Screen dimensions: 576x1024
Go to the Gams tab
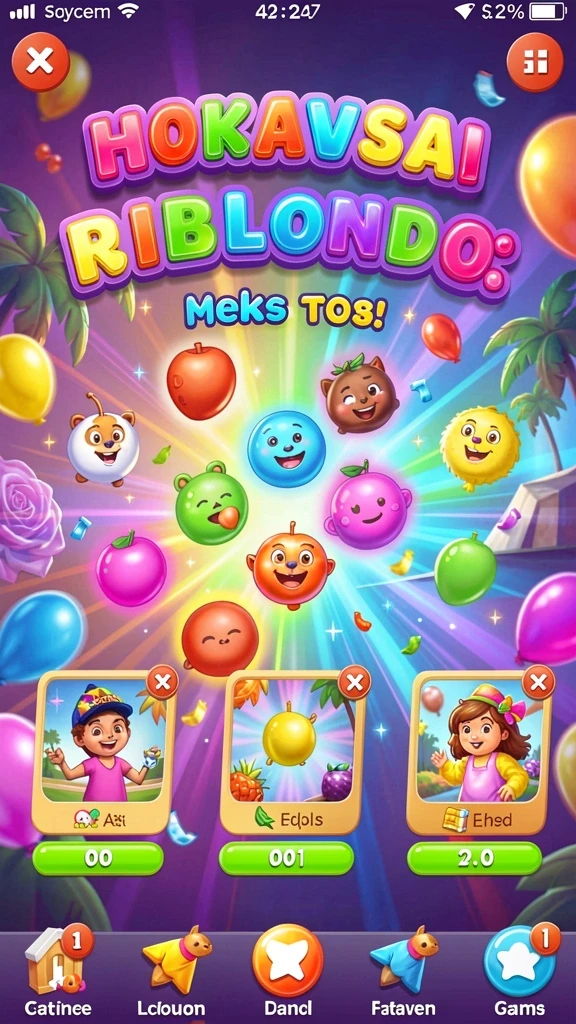pos(520,972)
